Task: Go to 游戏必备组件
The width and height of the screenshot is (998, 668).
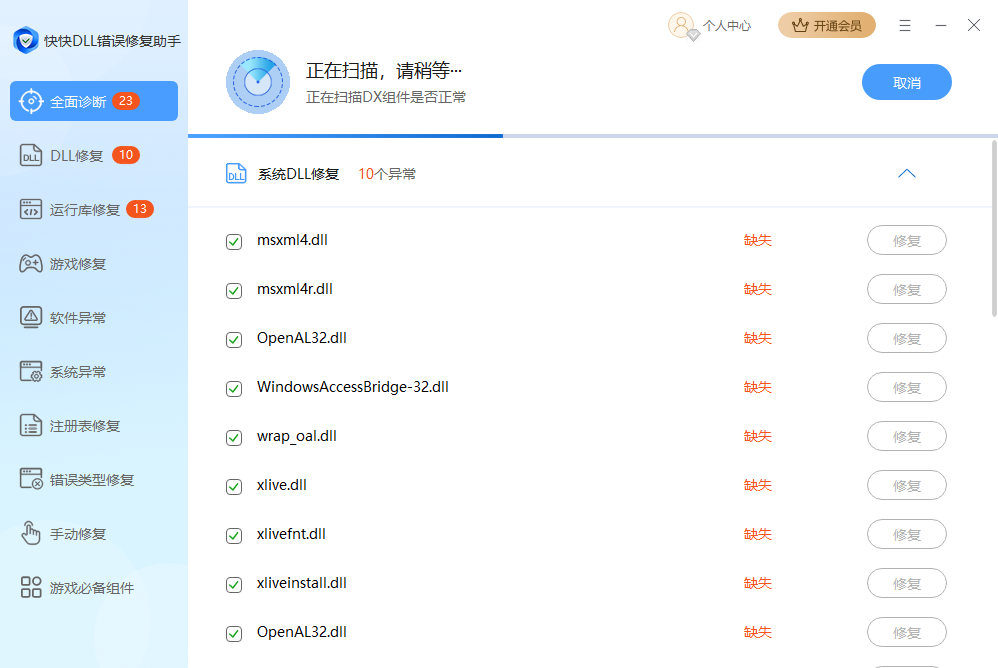Action: tap(92, 588)
